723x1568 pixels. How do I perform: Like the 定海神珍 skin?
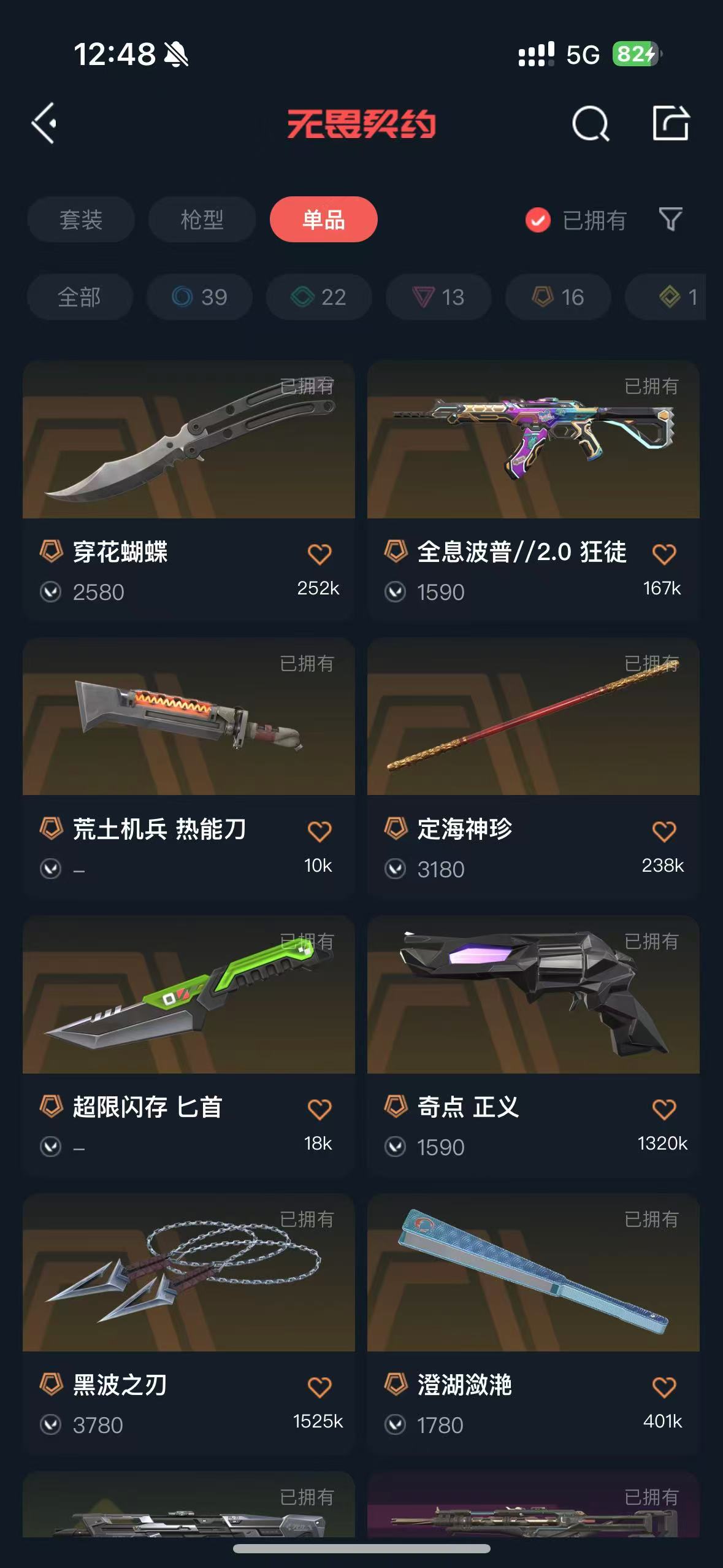pyautogui.click(x=664, y=832)
